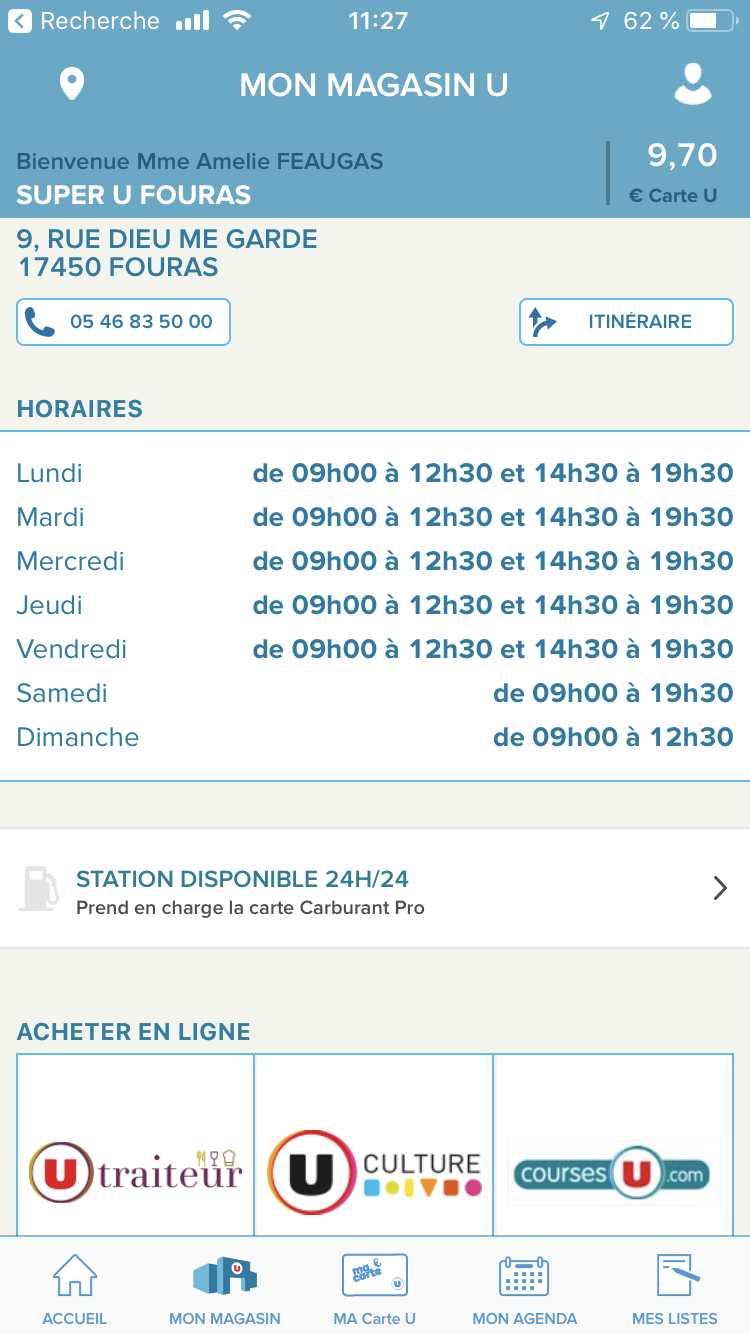Get directions with the Itinéraire button
750x1334 pixels.
(626, 322)
